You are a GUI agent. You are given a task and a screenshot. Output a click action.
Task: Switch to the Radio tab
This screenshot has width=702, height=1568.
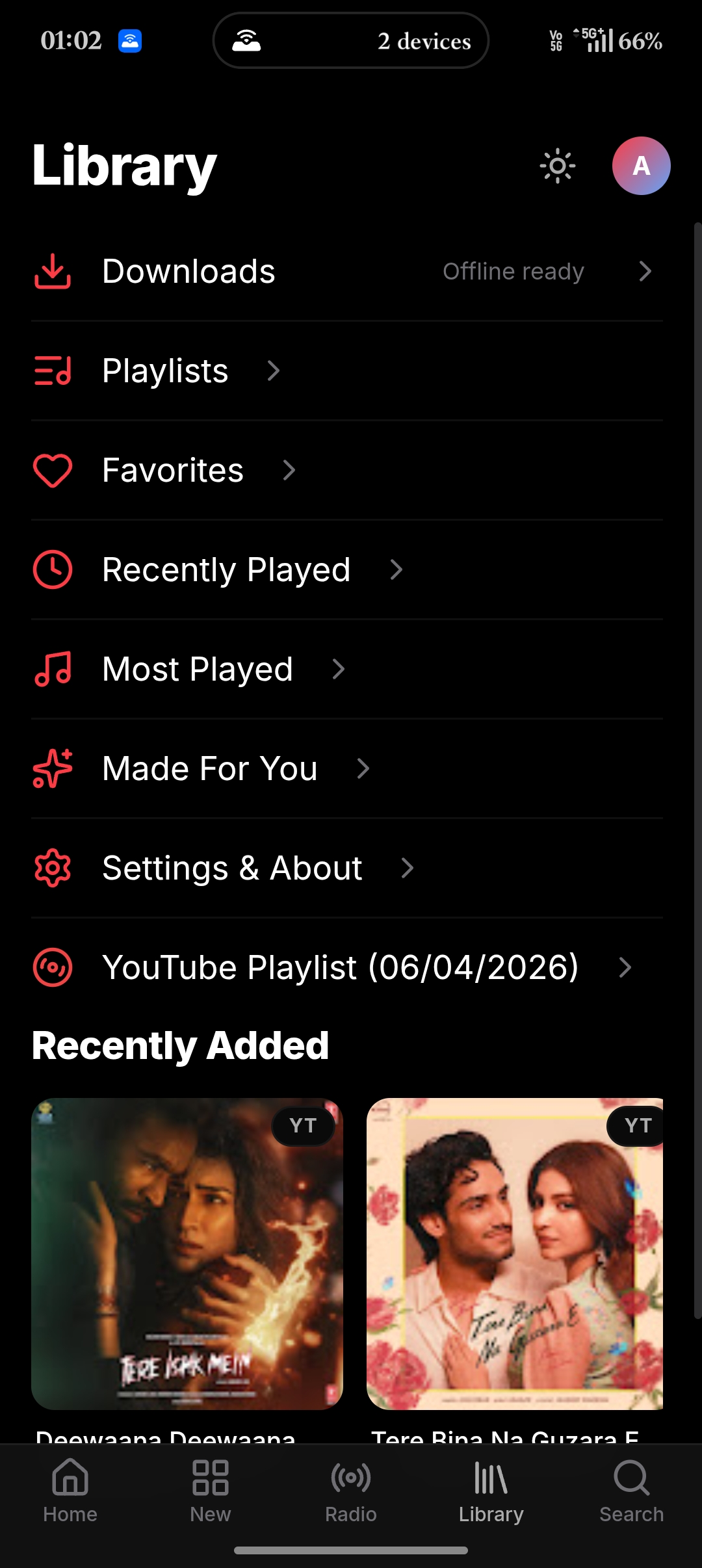pos(351,1493)
